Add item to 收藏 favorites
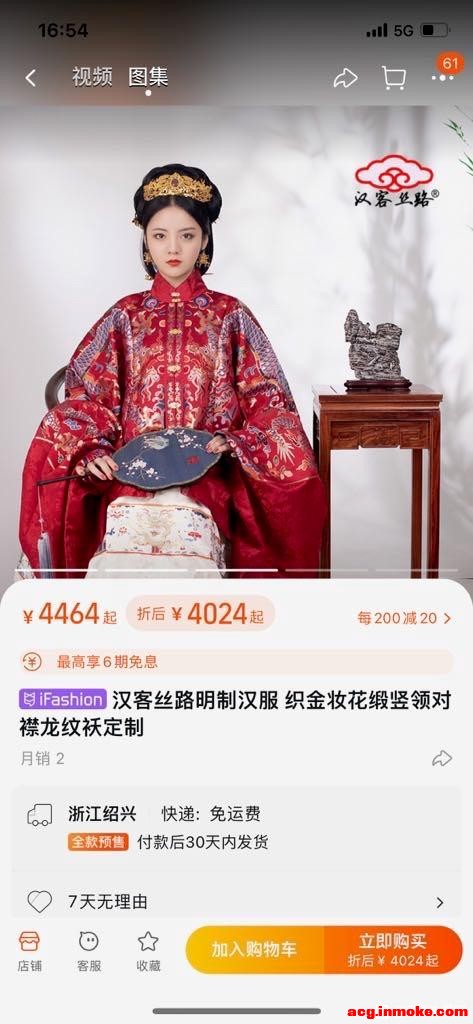 coord(148,952)
